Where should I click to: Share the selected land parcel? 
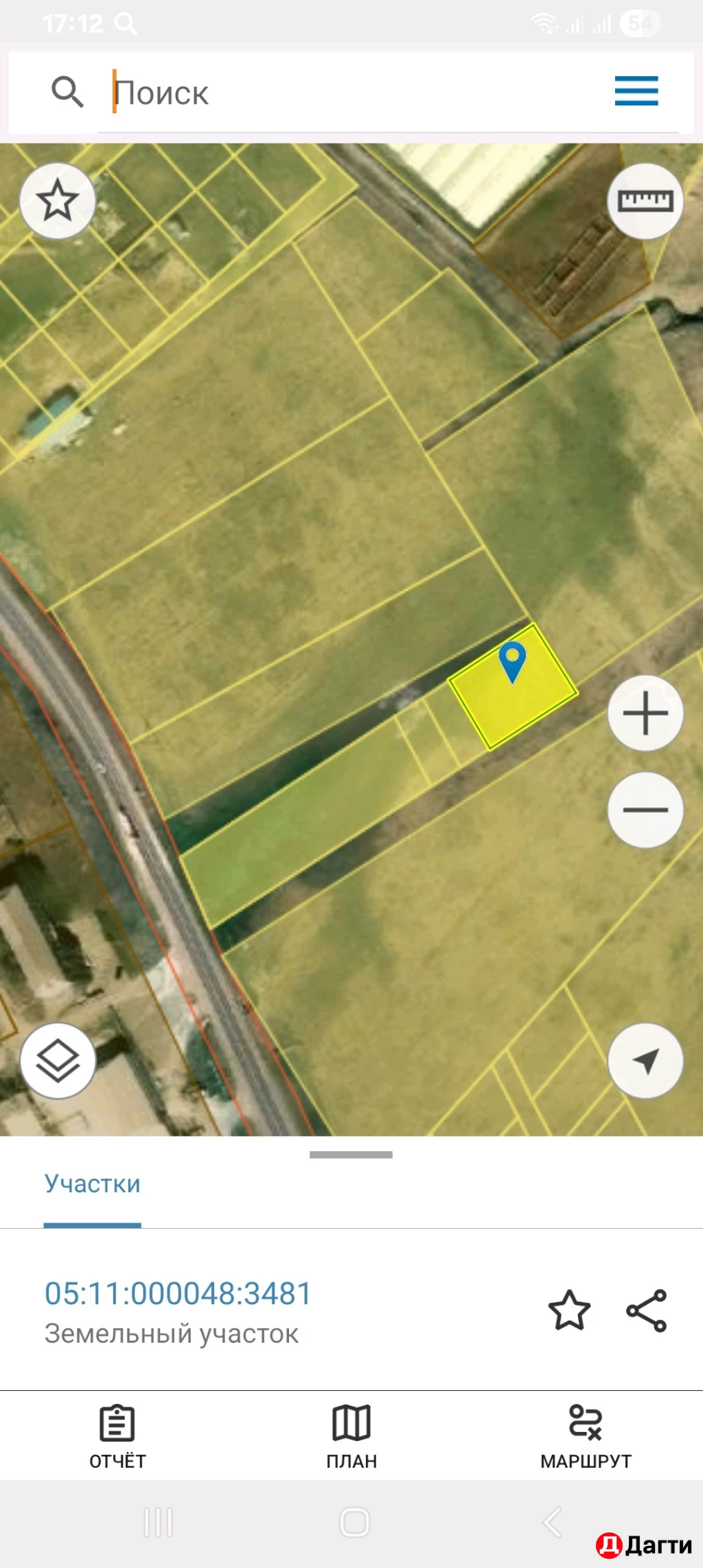tap(647, 1310)
